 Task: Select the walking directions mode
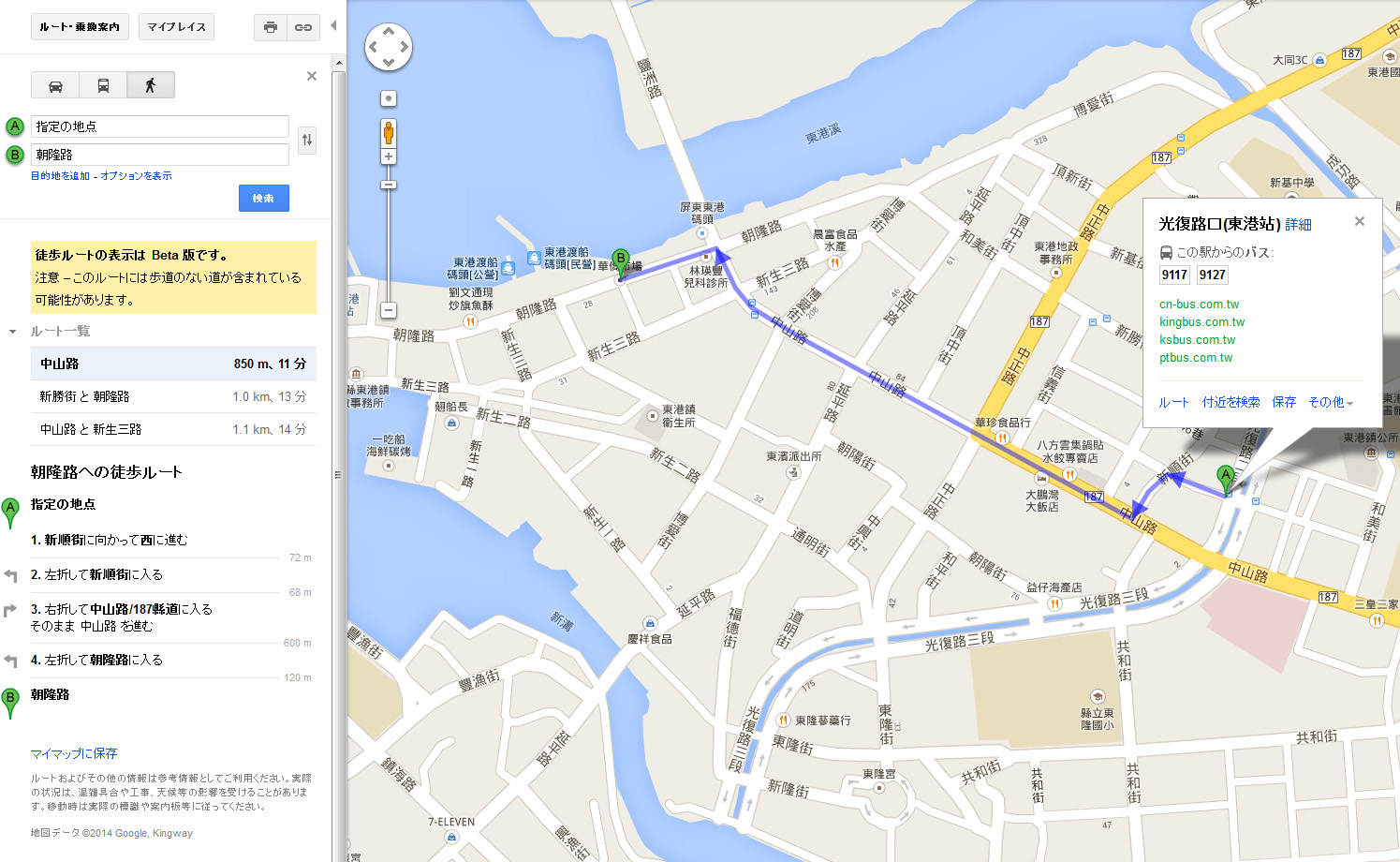(150, 85)
